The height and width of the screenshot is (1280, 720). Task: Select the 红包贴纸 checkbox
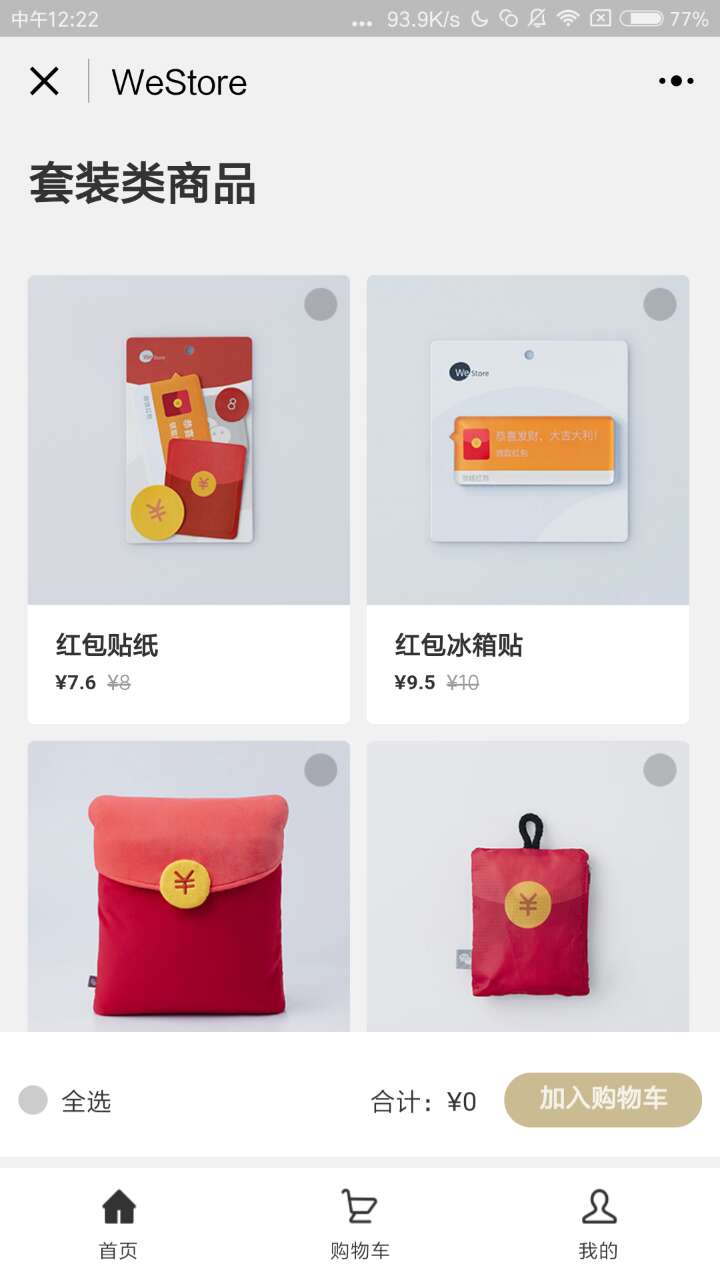point(320,304)
